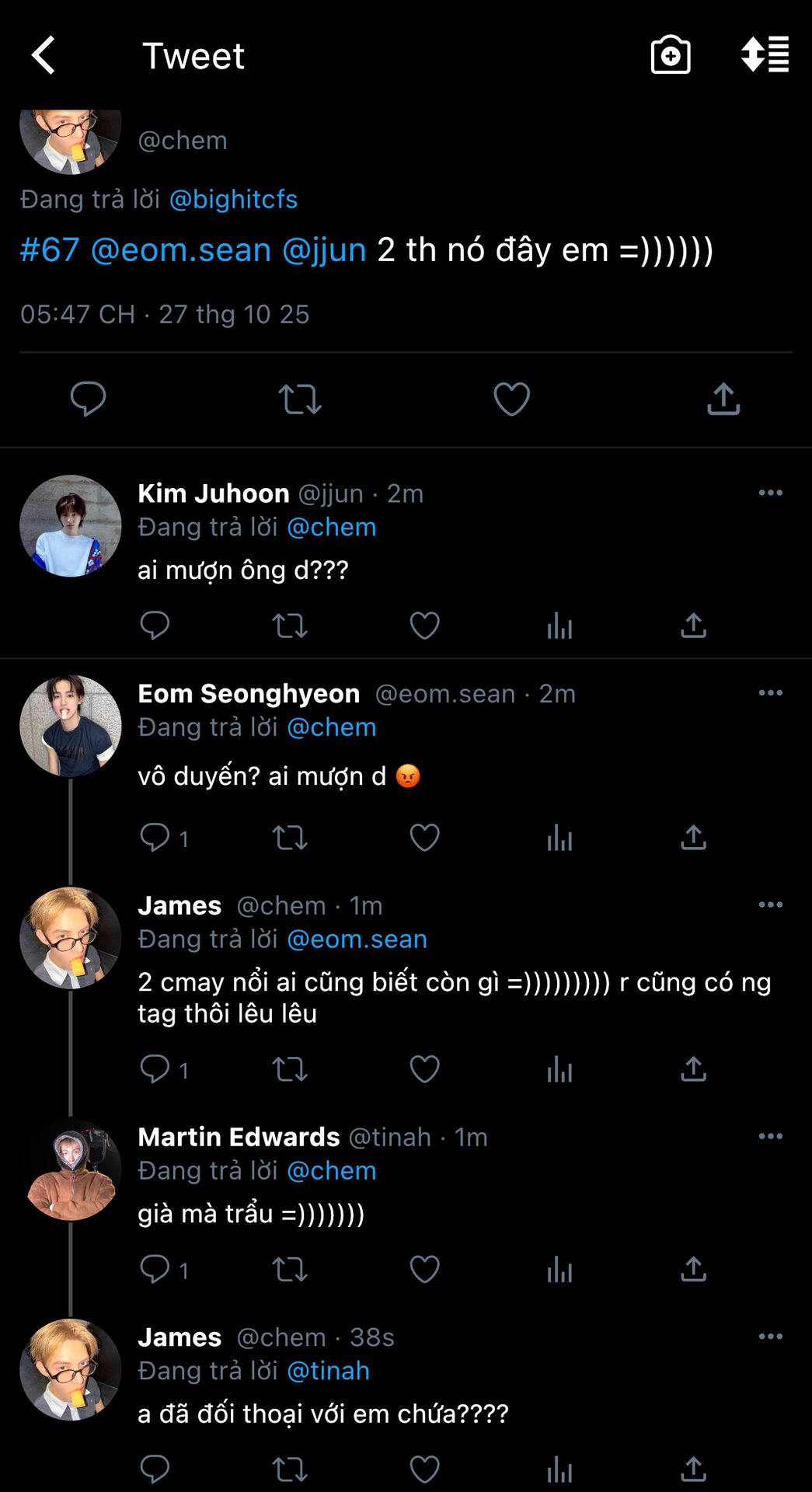Like Martin Edwards's reply
Image resolution: width=812 pixels, height=1492 pixels.
[x=424, y=1270]
